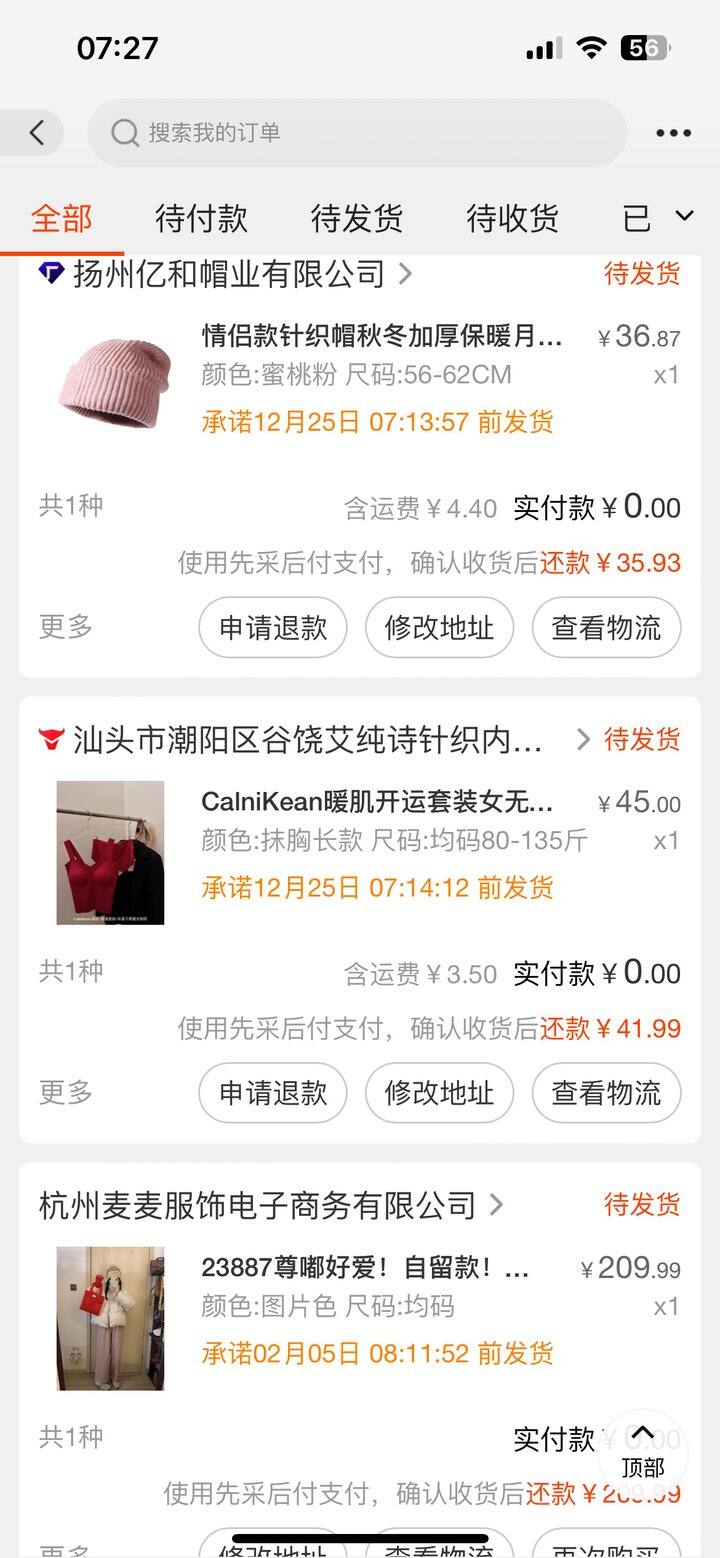Viewport: 720px width, 1558px height.
Task: Tap 查看物流 on the CalniKean order
Action: (x=606, y=1093)
